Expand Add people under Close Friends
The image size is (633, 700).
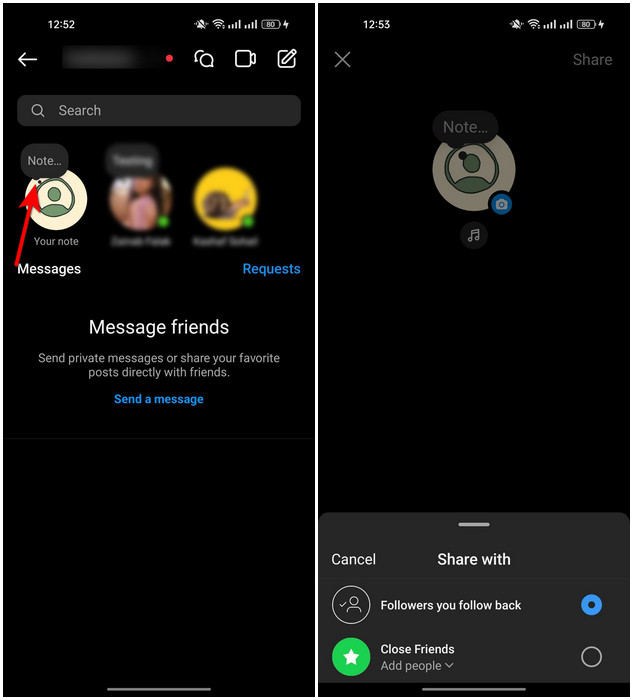[417, 666]
